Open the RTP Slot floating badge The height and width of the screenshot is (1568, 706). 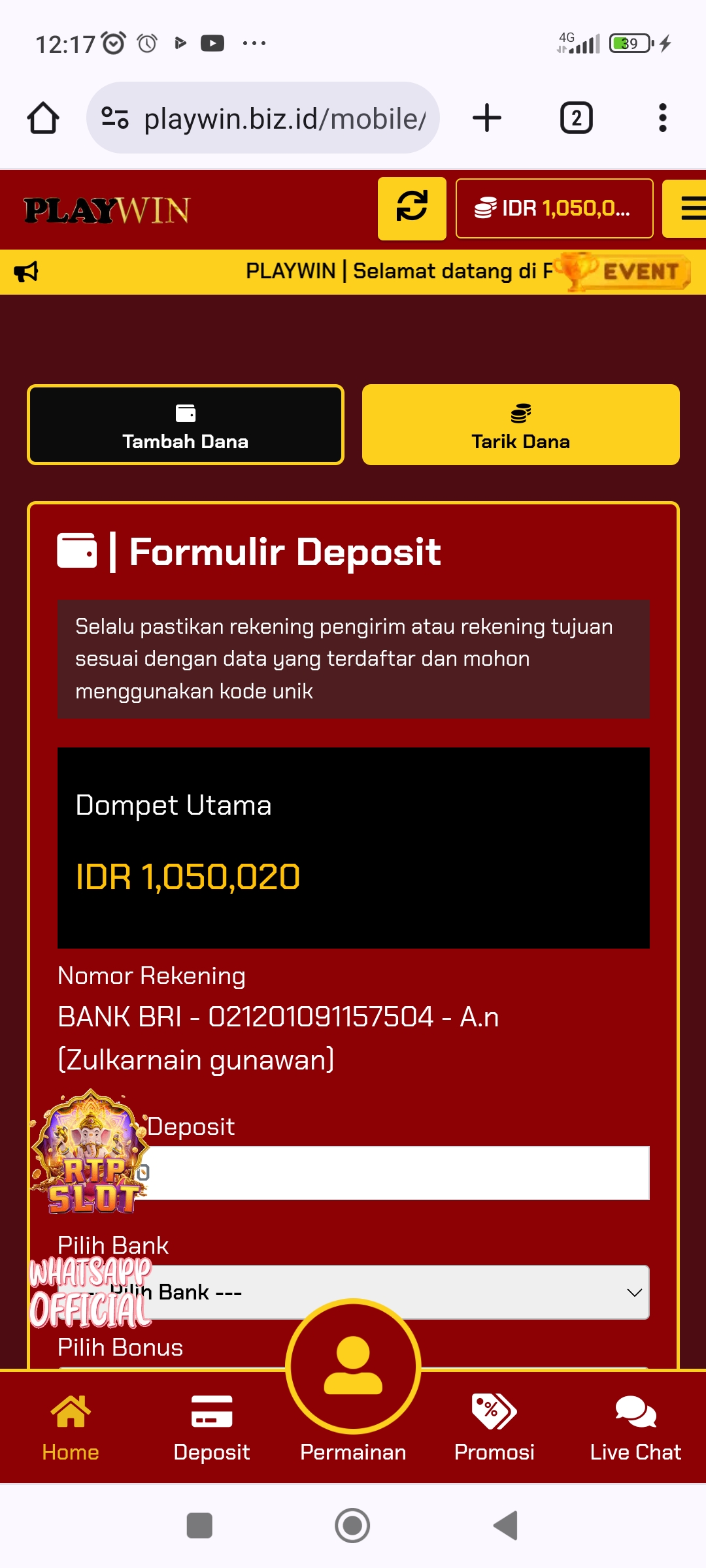(90, 1152)
